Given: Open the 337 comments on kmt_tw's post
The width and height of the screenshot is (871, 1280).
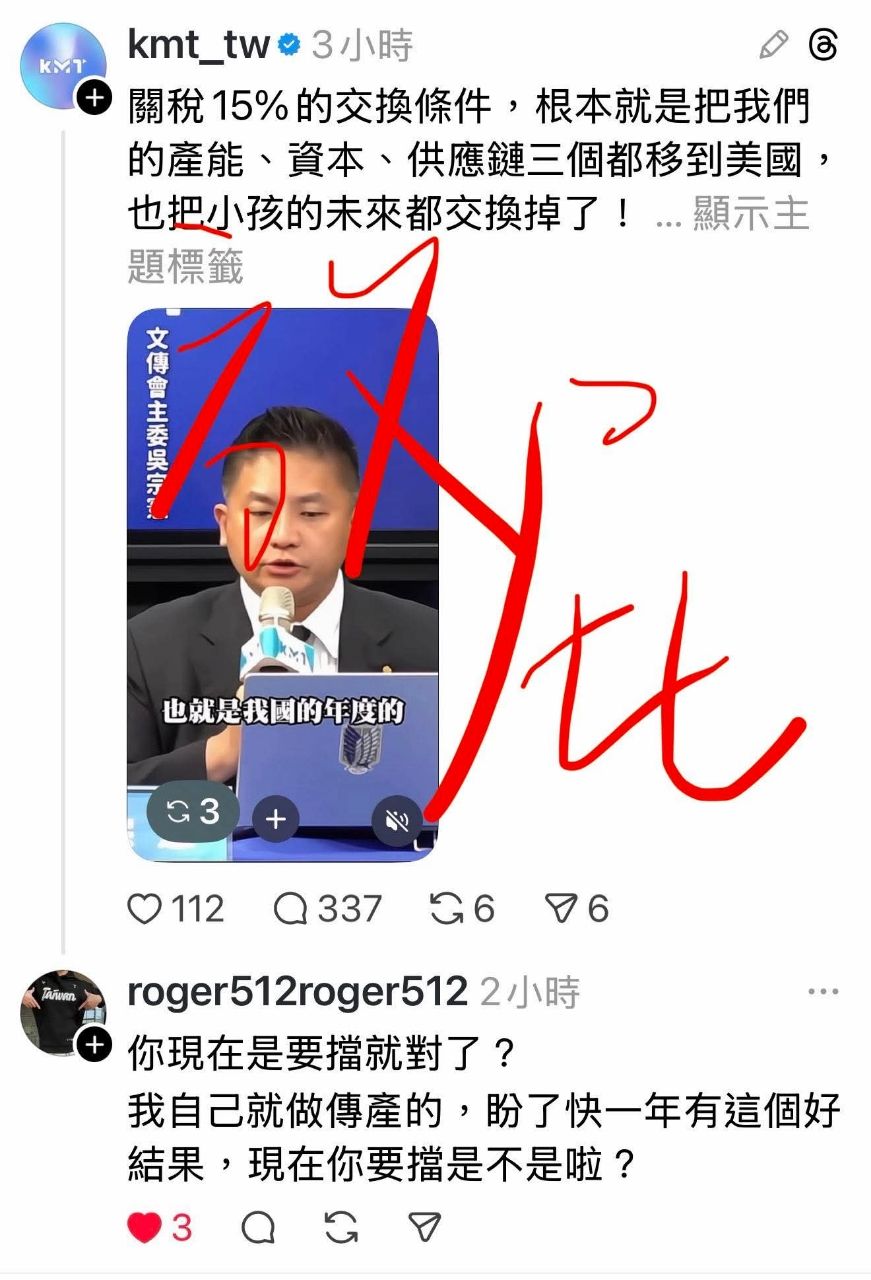Looking at the screenshot, I should tap(291, 909).
